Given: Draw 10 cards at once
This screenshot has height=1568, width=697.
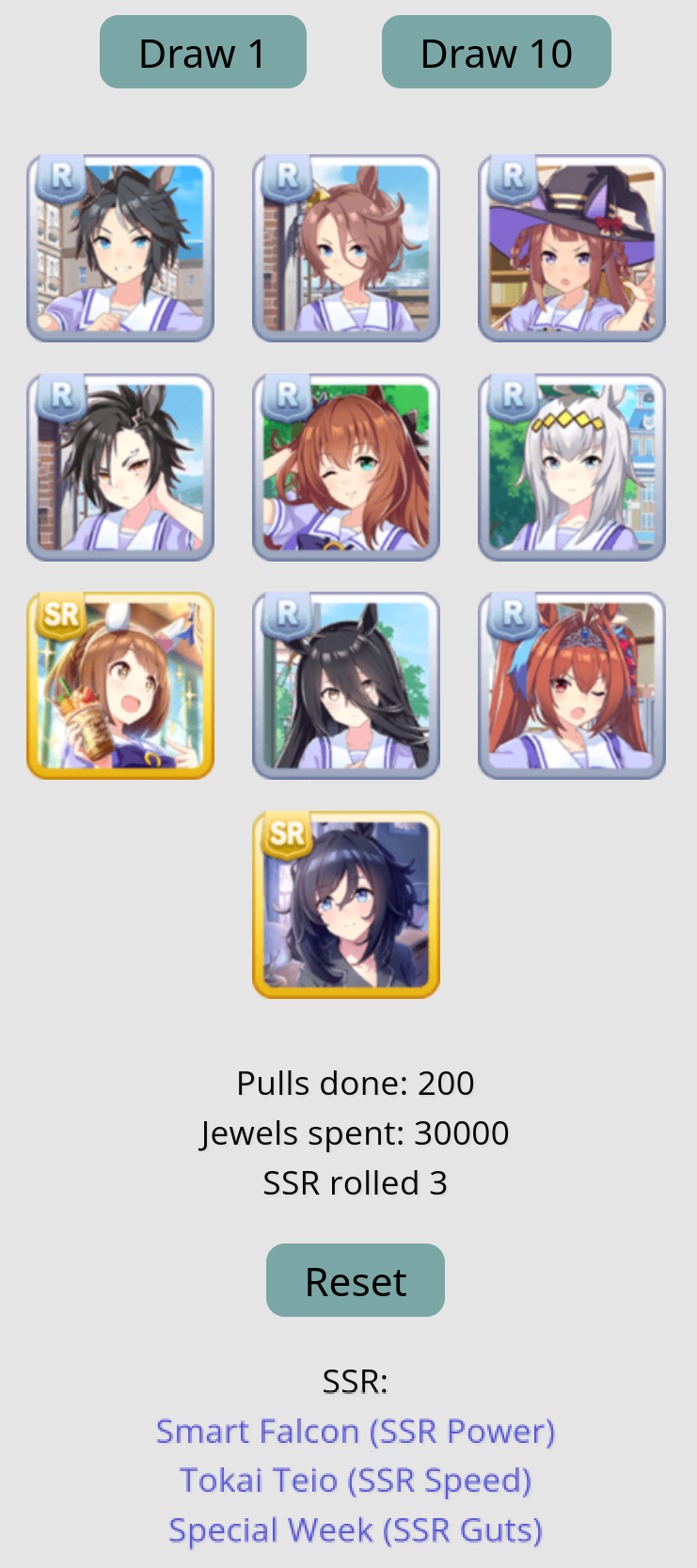Looking at the screenshot, I should pyautogui.click(x=496, y=53).
